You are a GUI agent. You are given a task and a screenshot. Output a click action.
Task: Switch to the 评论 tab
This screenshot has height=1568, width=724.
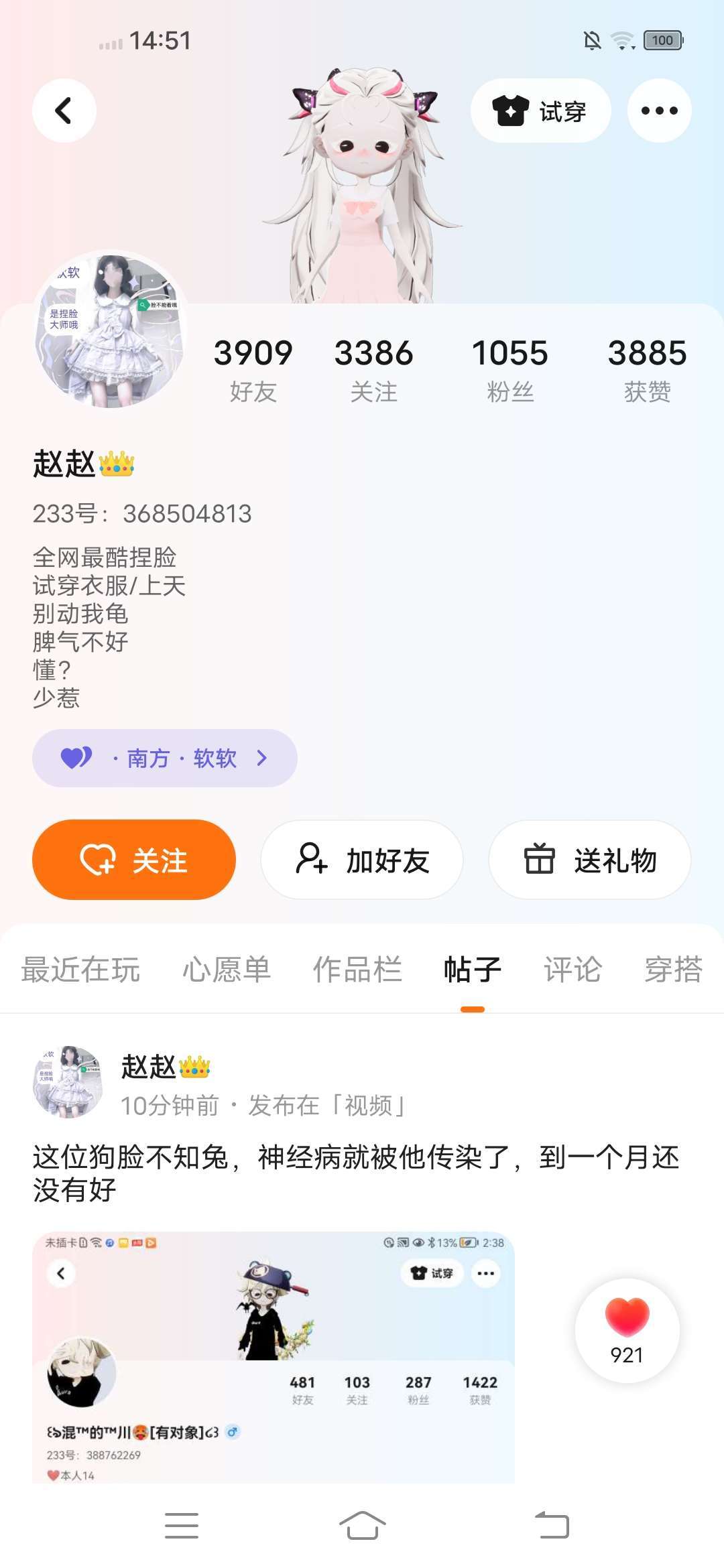(572, 970)
